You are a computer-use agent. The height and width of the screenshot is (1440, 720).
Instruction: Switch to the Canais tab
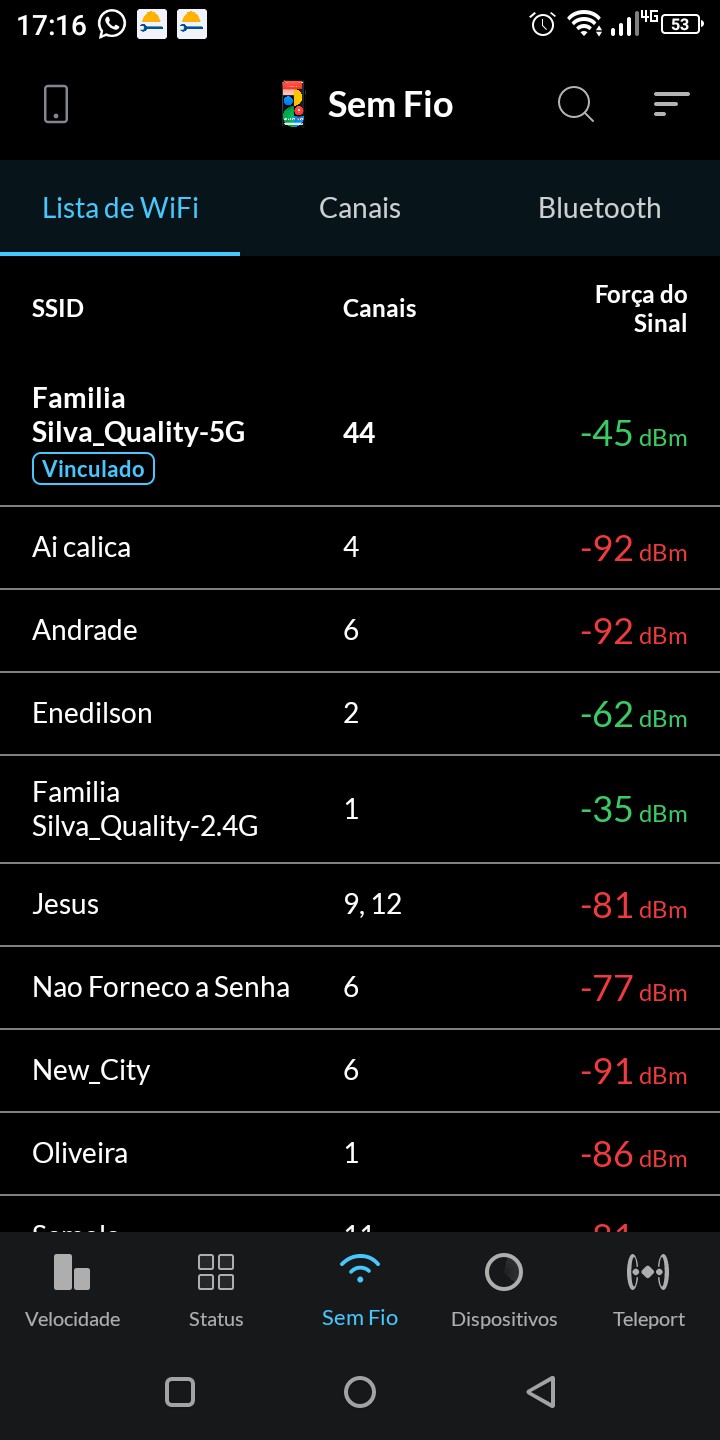360,208
